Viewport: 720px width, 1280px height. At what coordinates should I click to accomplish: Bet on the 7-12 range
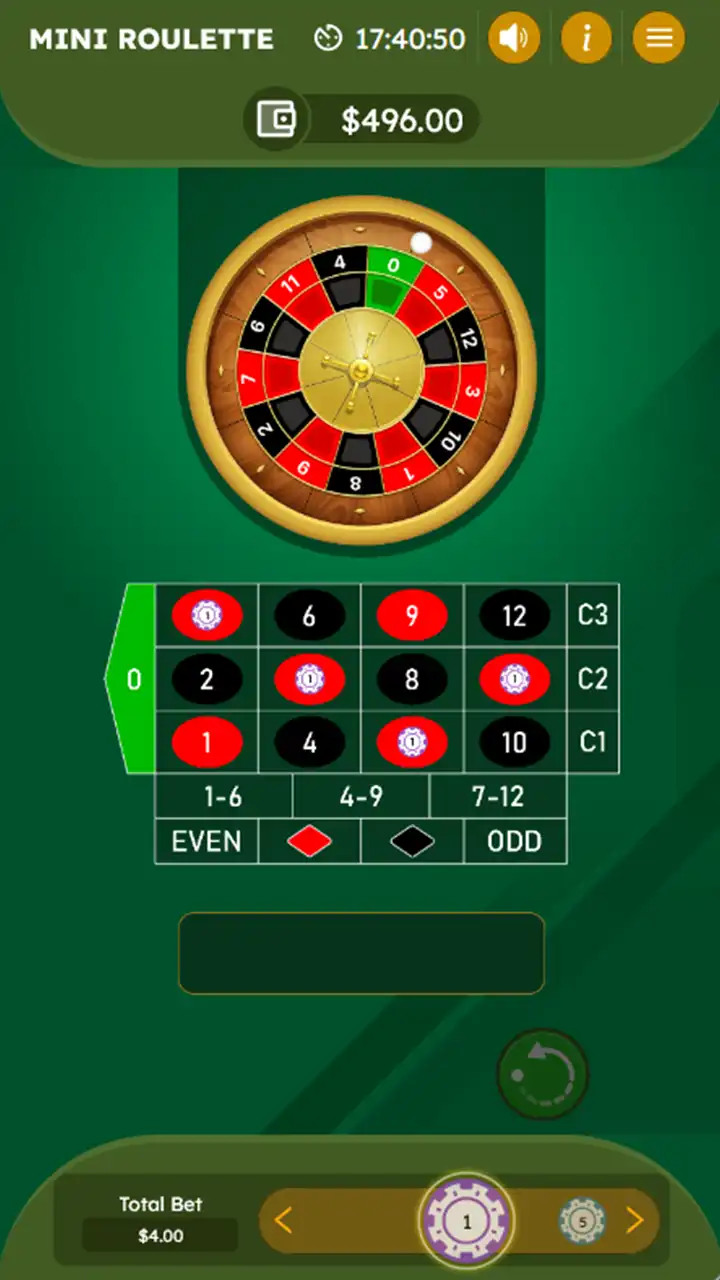click(x=498, y=797)
